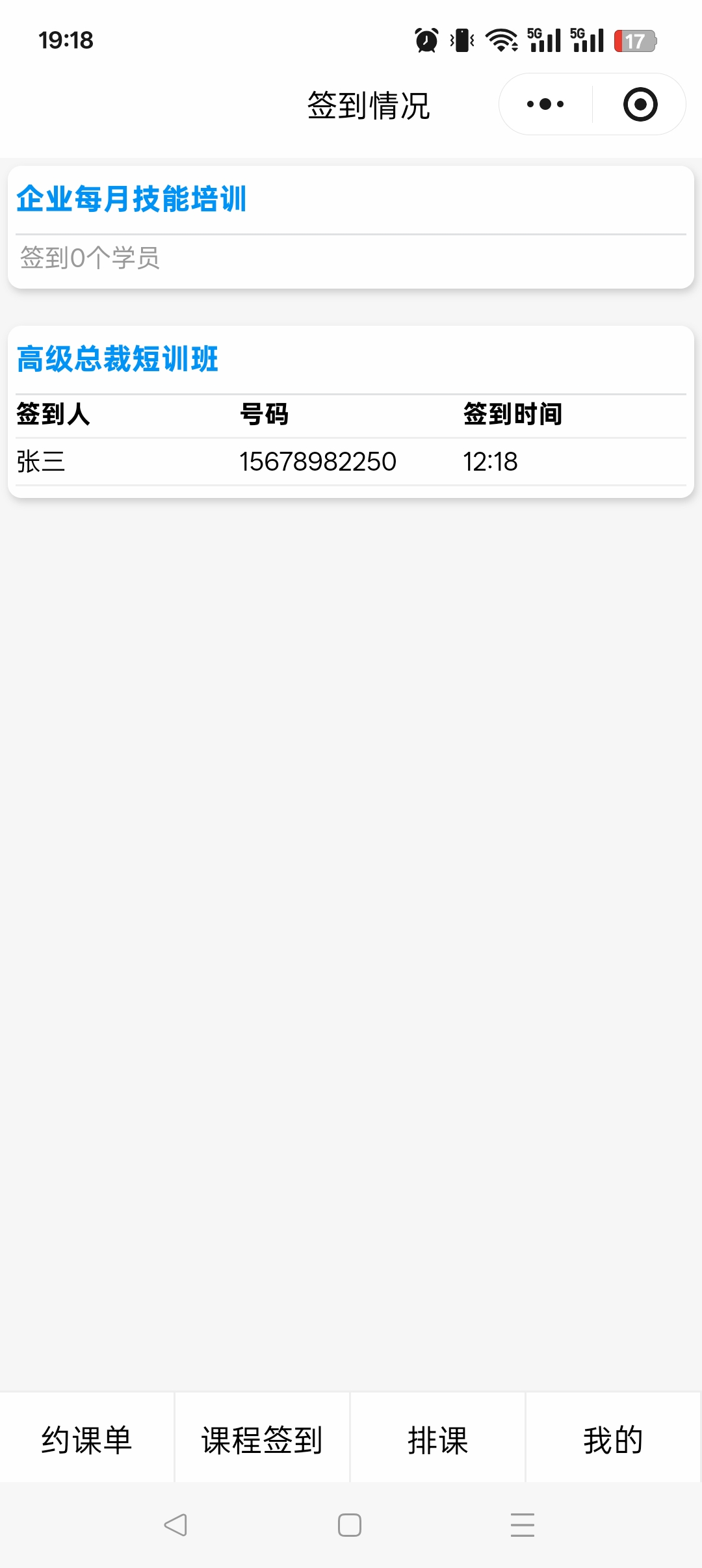Switch to the 约课单 tab

coord(87,1440)
